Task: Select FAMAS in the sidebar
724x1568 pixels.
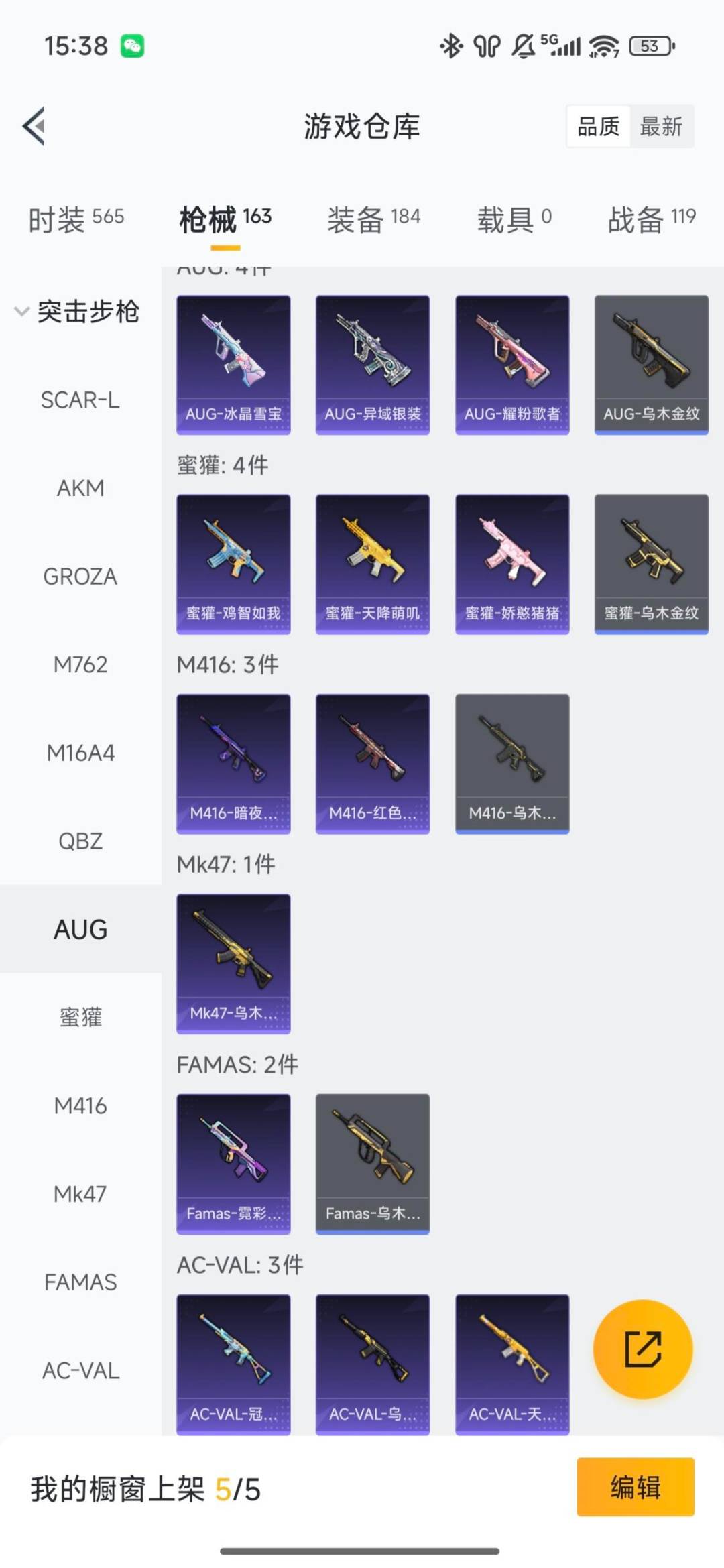Action: [80, 1282]
